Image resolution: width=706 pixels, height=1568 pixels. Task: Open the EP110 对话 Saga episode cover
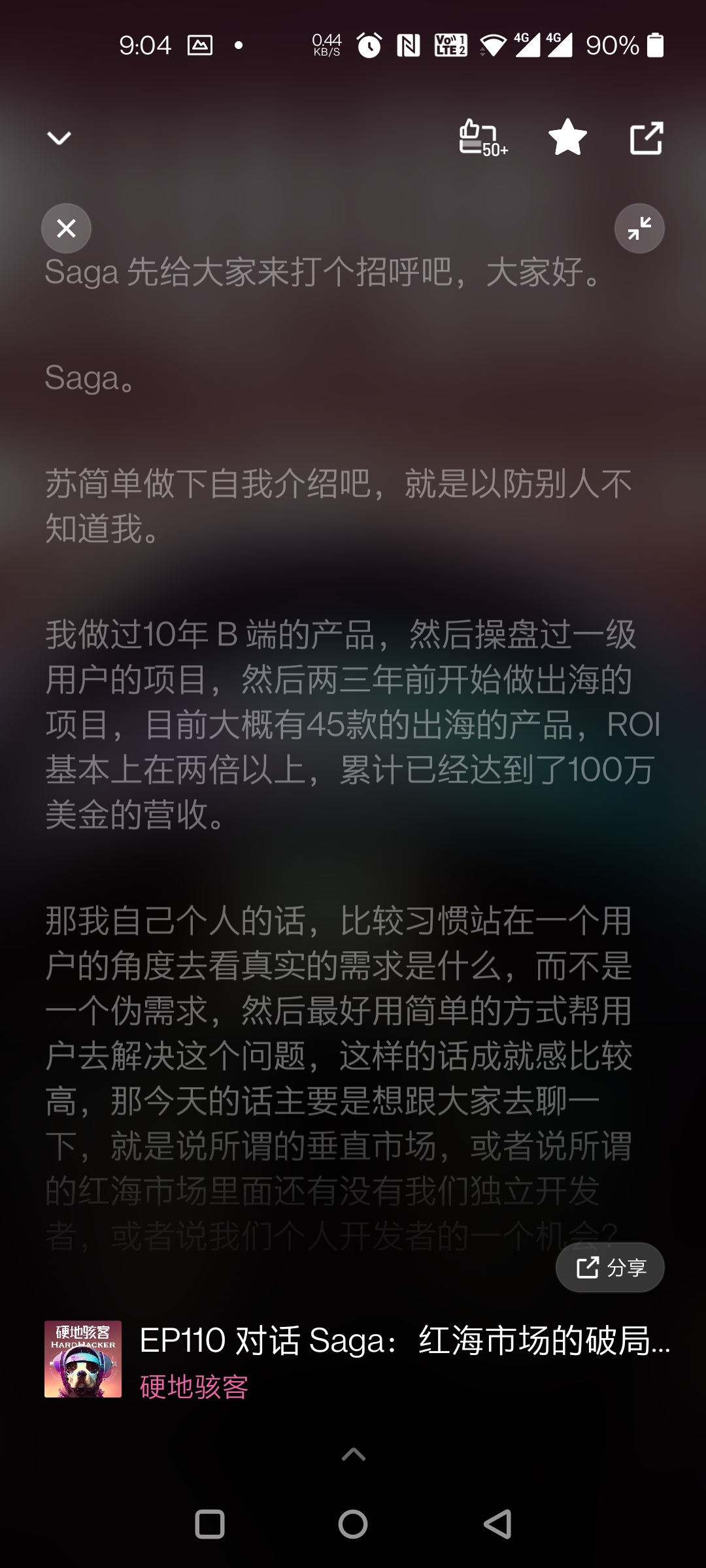(83, 1359)
